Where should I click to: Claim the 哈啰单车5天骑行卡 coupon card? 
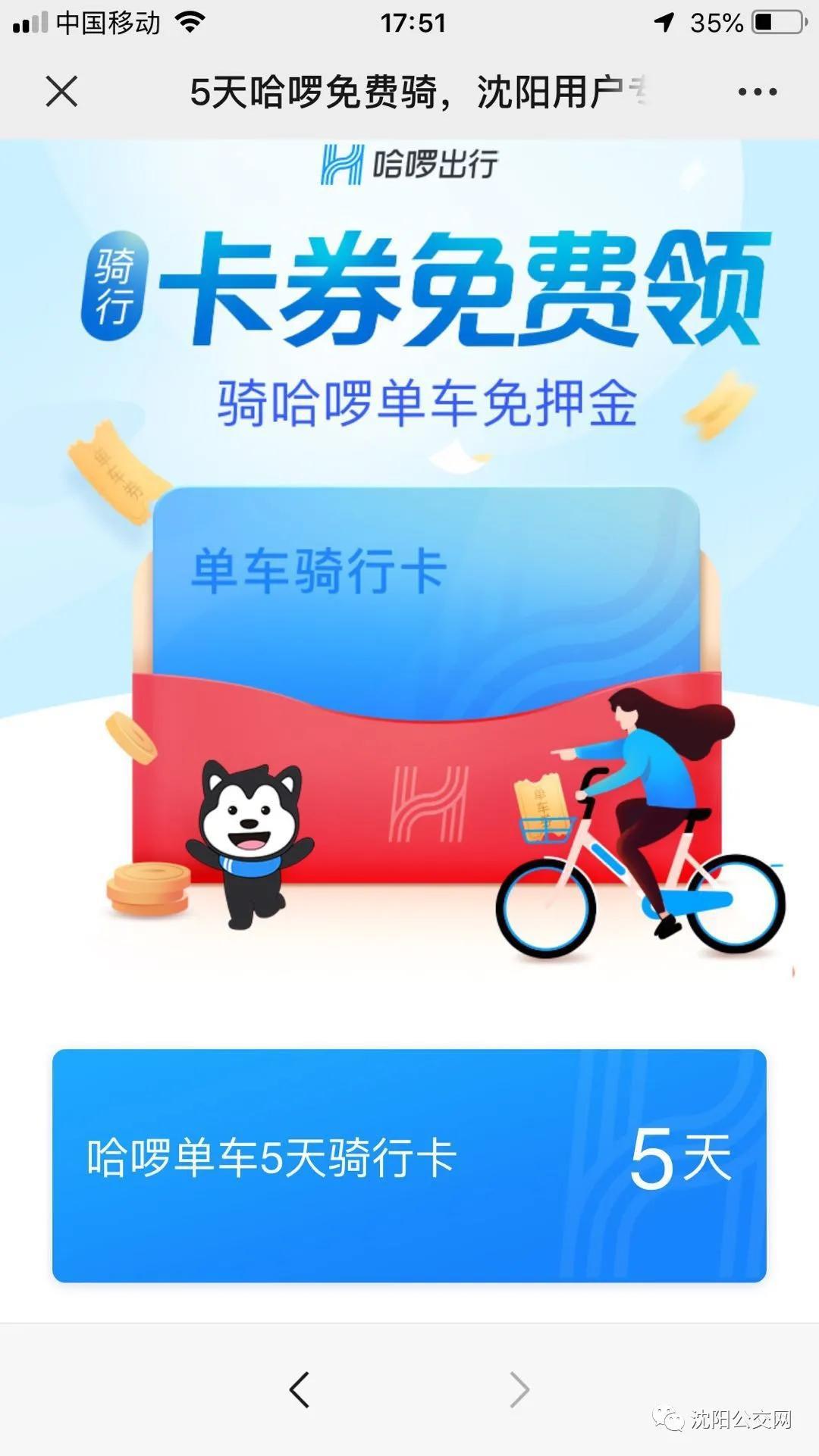pyautogui.click(x=409, y=1165)
